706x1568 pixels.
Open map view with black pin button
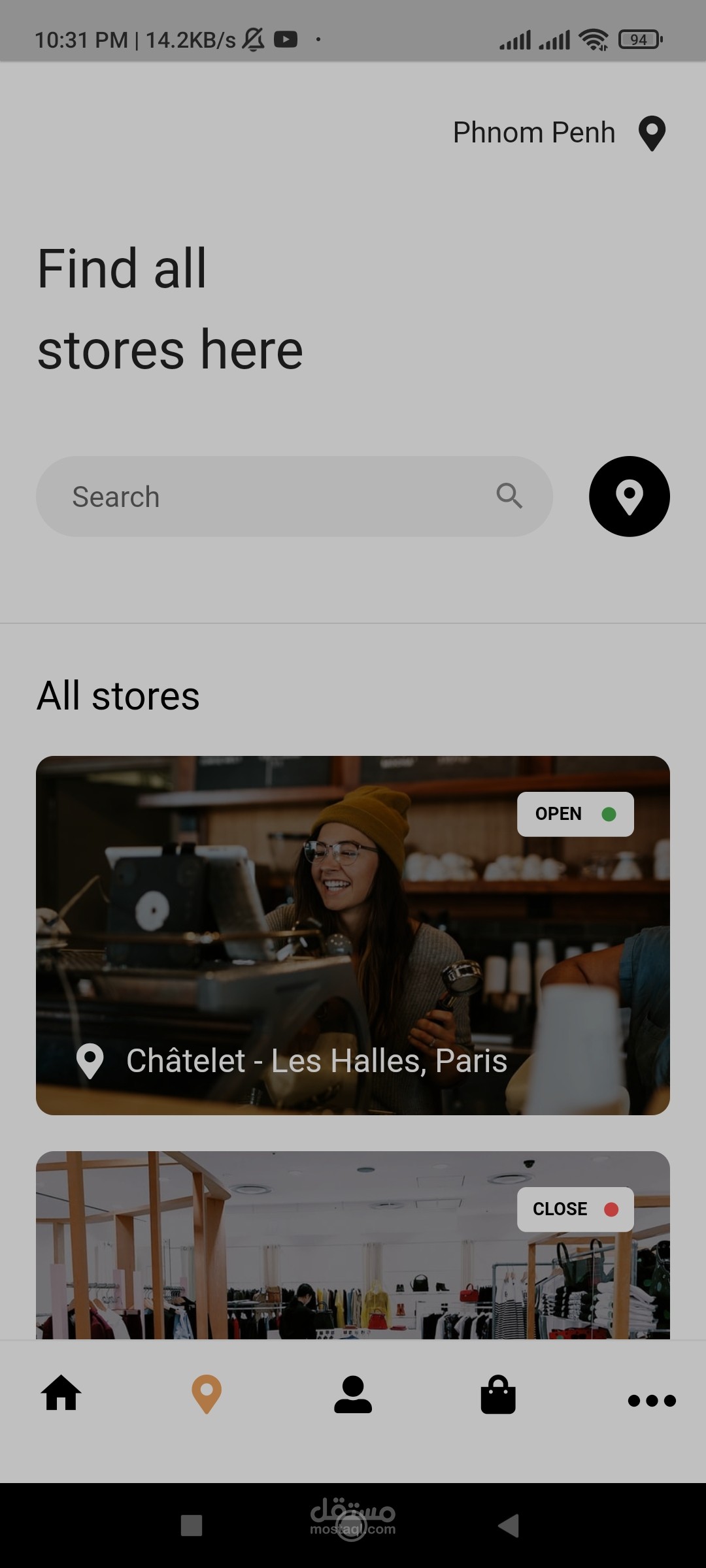tap(629, 497)
